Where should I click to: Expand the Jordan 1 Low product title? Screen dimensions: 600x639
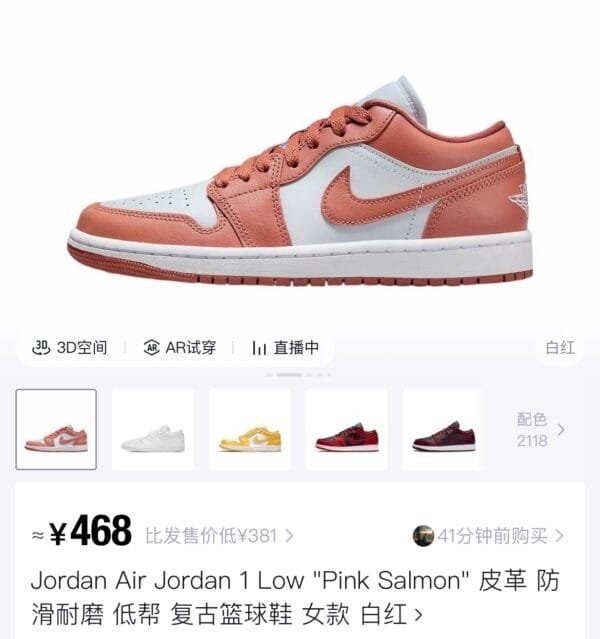click(x=298, y=597)
